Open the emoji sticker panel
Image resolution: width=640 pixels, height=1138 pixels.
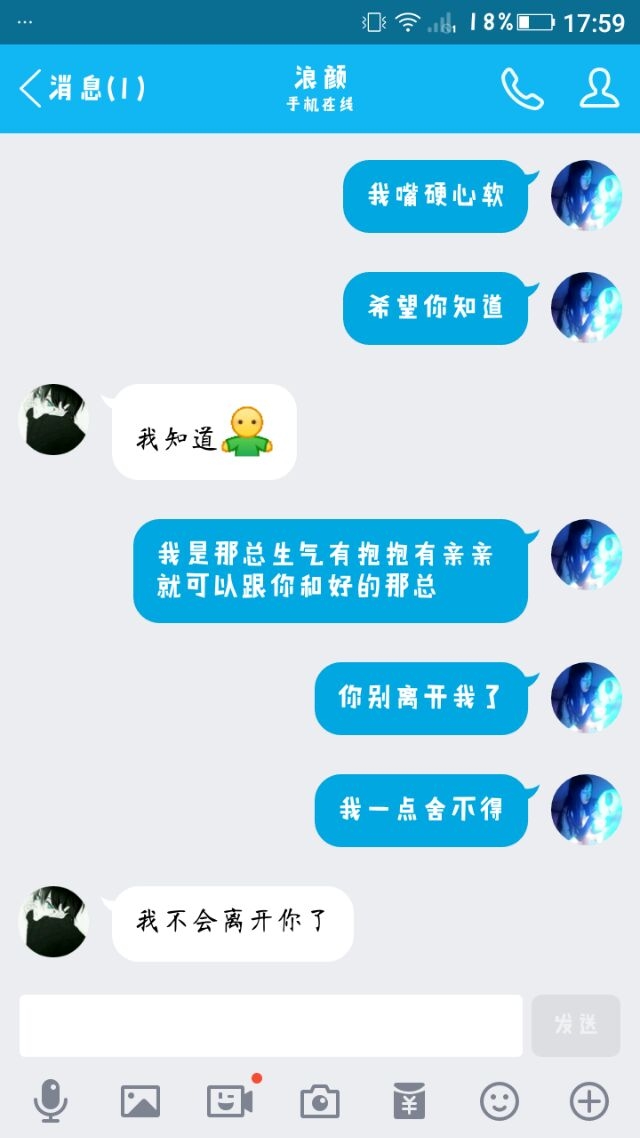tap(499, 1101)
